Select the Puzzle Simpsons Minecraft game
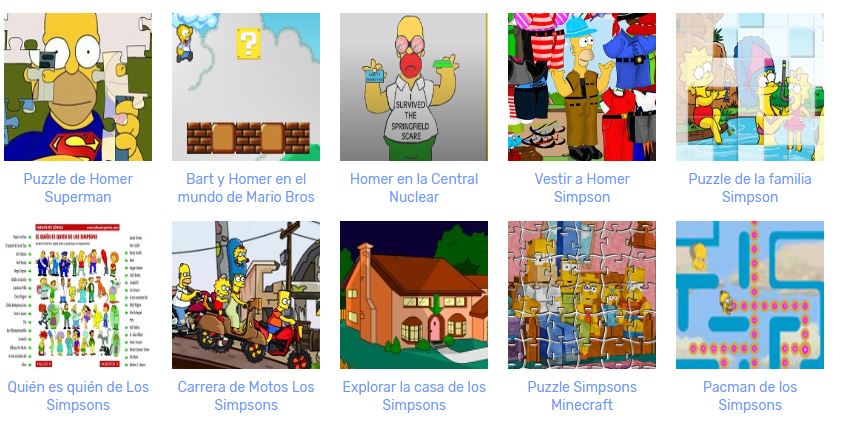The image size is (843, 425). click(x=582, y=295)
